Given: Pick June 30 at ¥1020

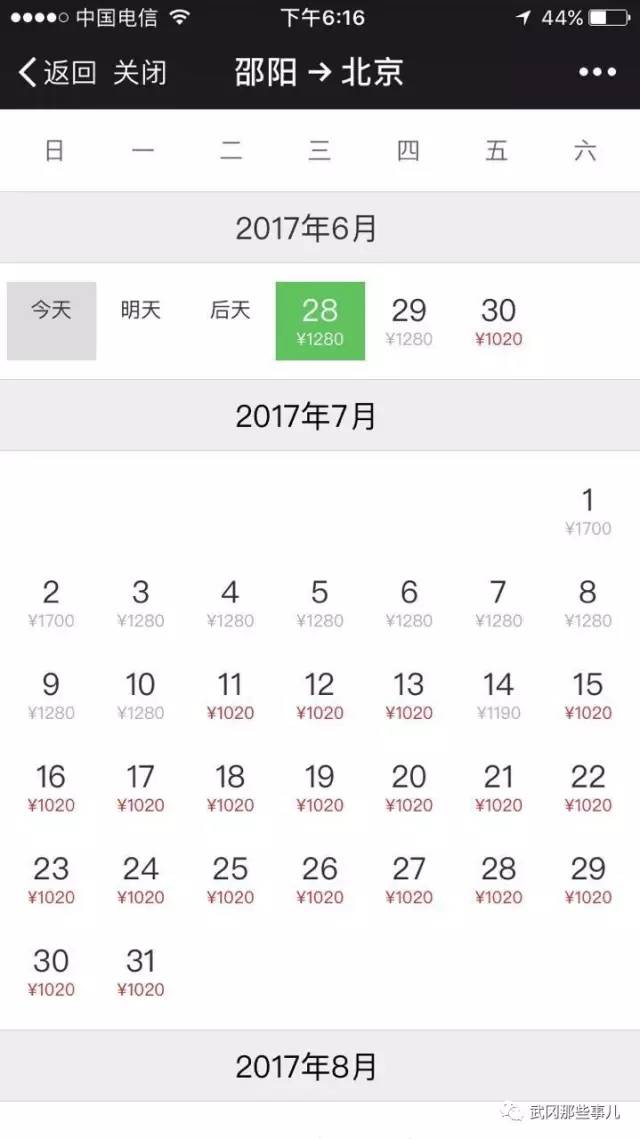Looking at the screenshot, I should tap(499, 321).
